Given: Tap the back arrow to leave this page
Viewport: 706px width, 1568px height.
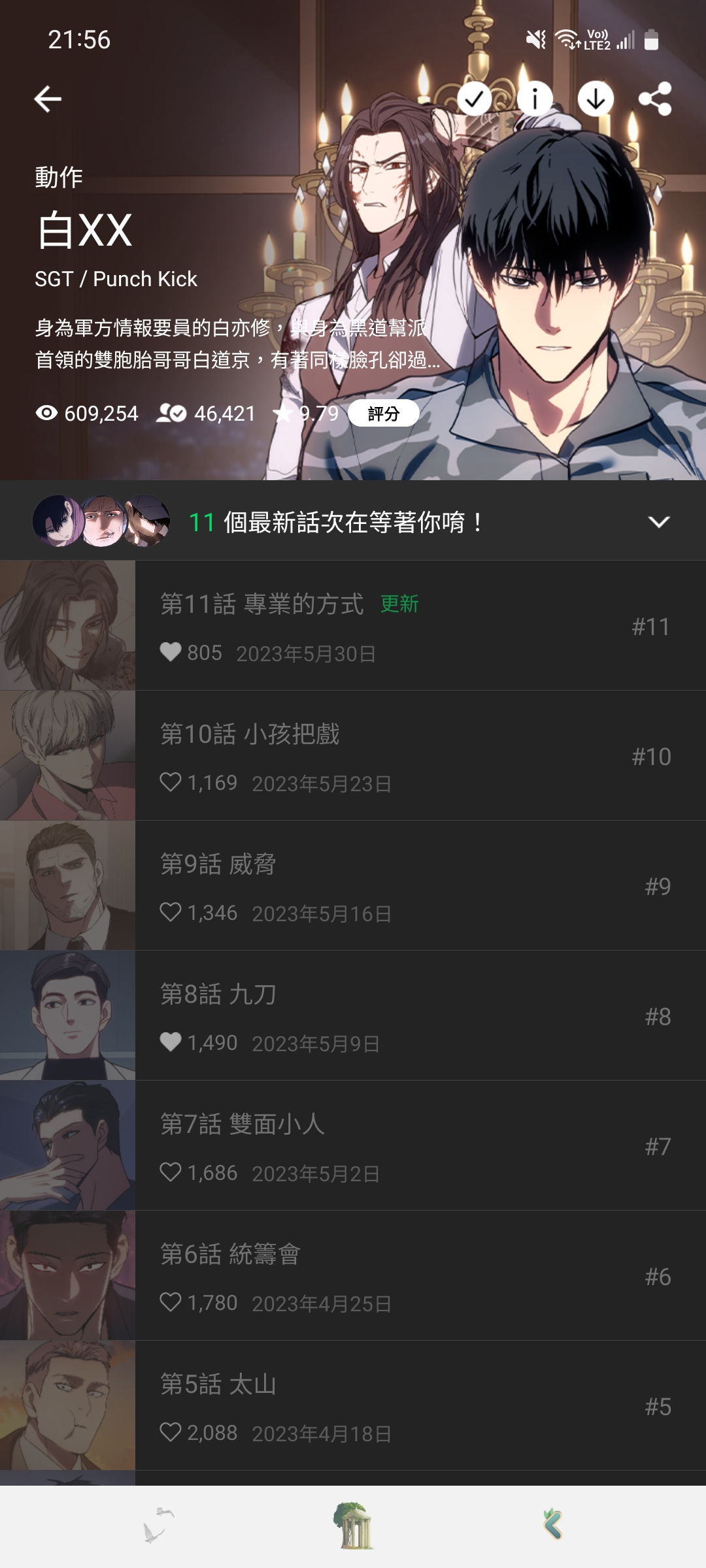Looking at the screenshot, I should point(47,99).
